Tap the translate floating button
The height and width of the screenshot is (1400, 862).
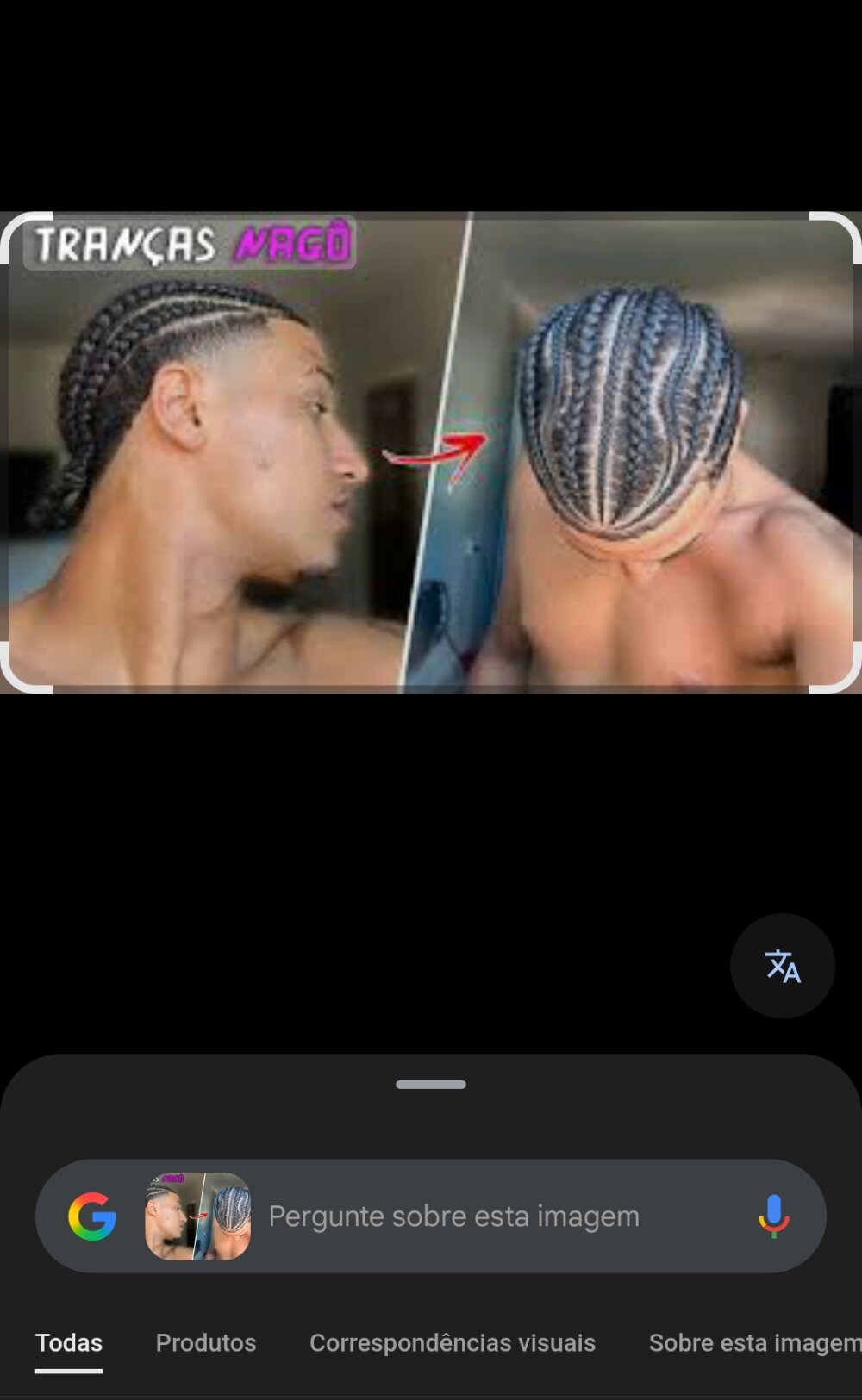[x=783, y=966]
